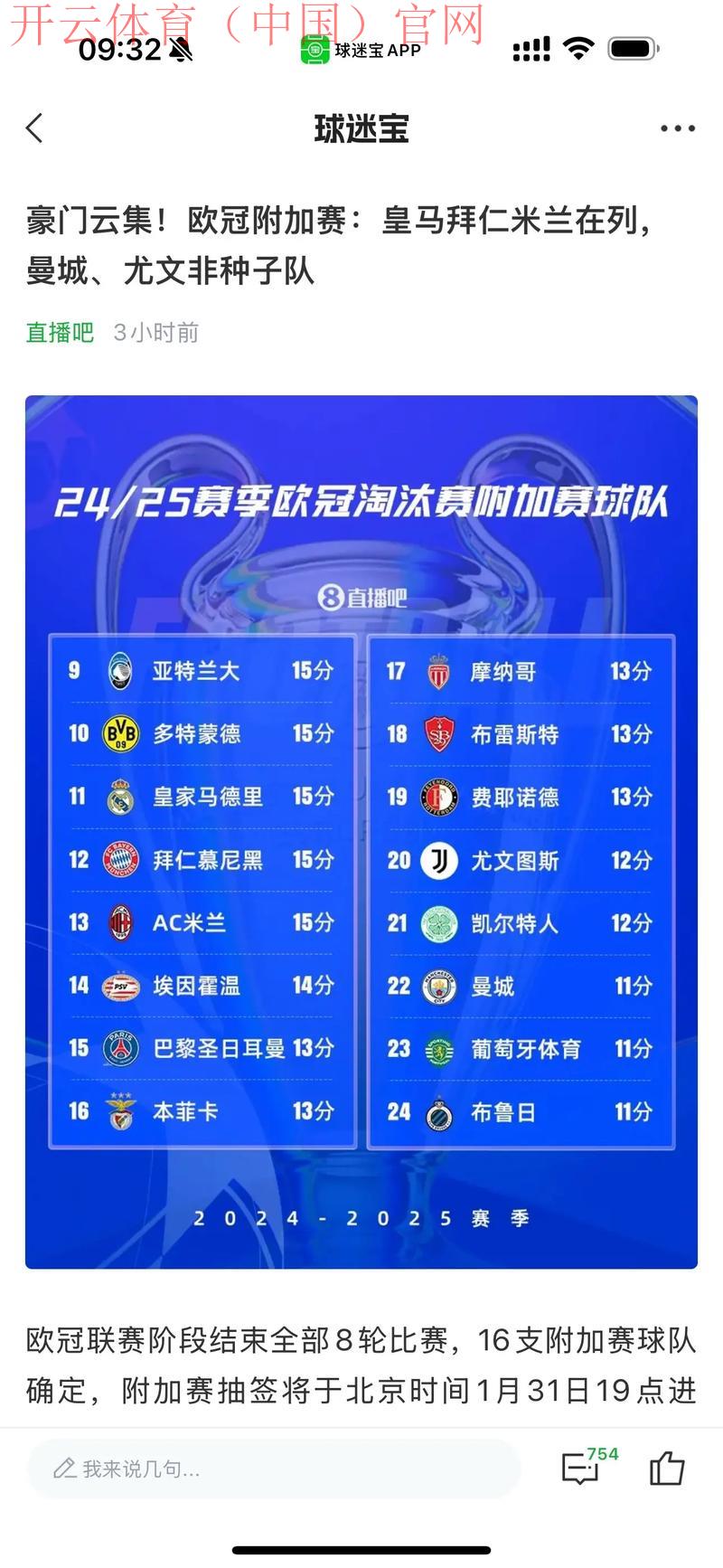The image size is (723, 1568).
Task: Tap the 巴黎圣日耳曼 PSG crest icon
Action: pos(119,1049)
